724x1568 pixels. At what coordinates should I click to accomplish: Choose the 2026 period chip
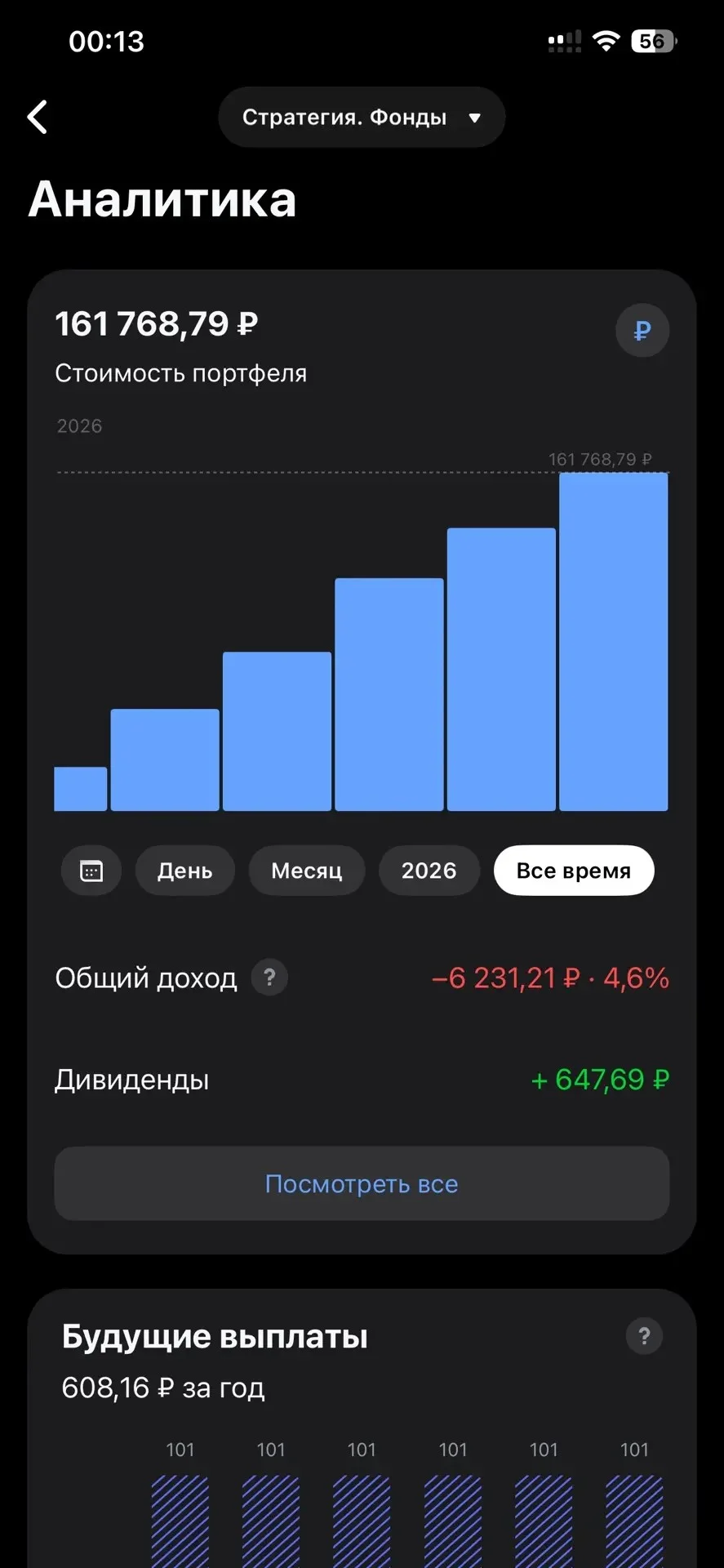tap(429, 871)
